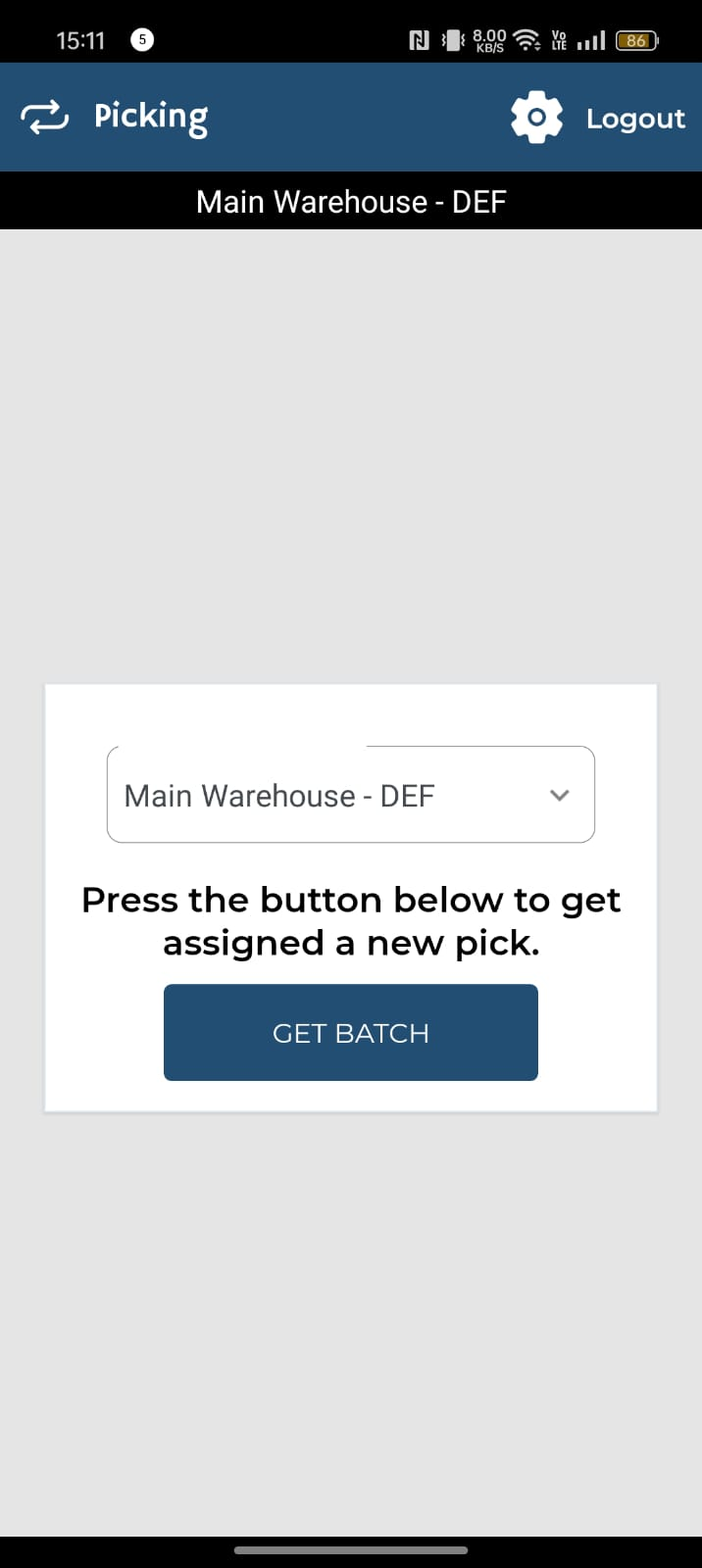Expand the Main Warehouse - DEF dropdown
This screenshot has width=702, height=1568.
coord(350,795)
